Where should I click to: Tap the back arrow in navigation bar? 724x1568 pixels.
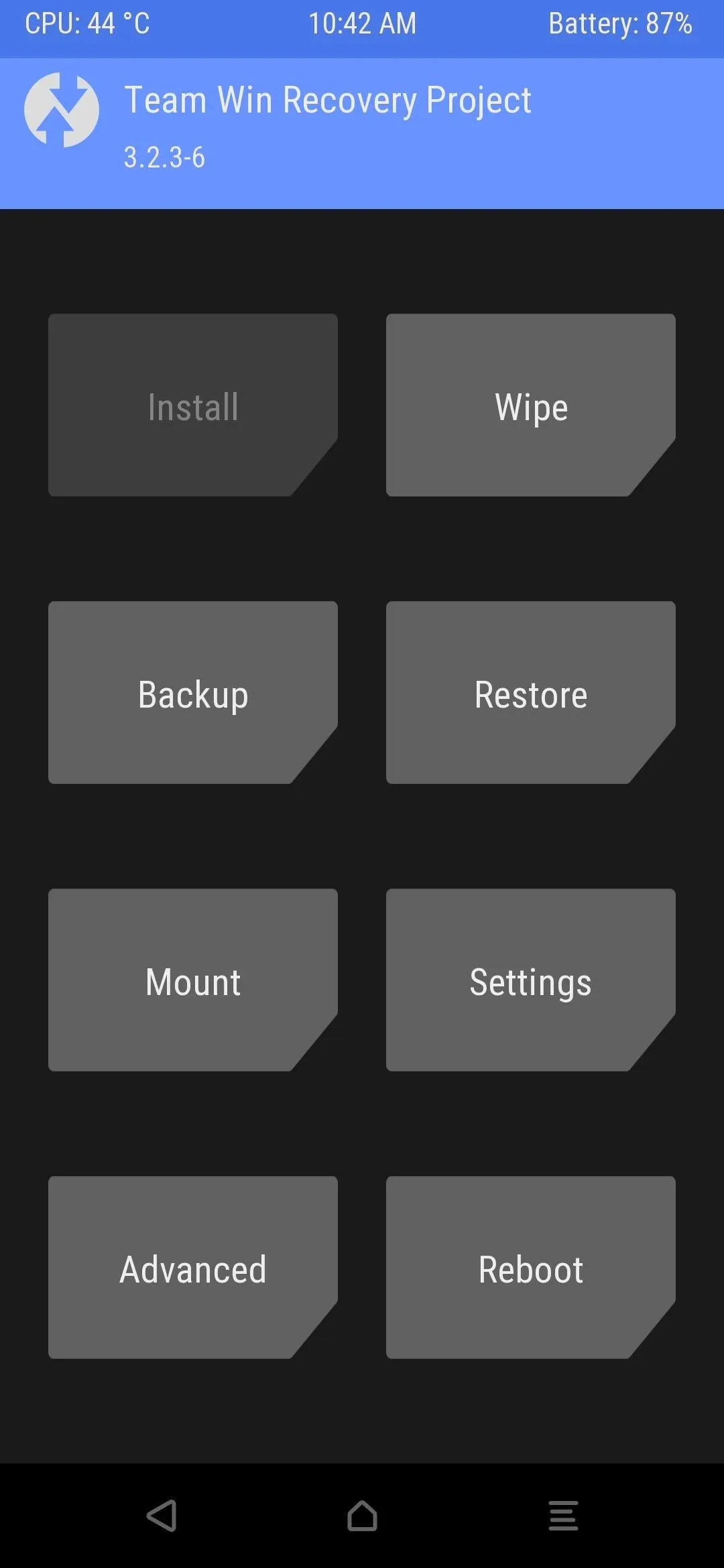pyautogui.click(x=162, y=1516)
